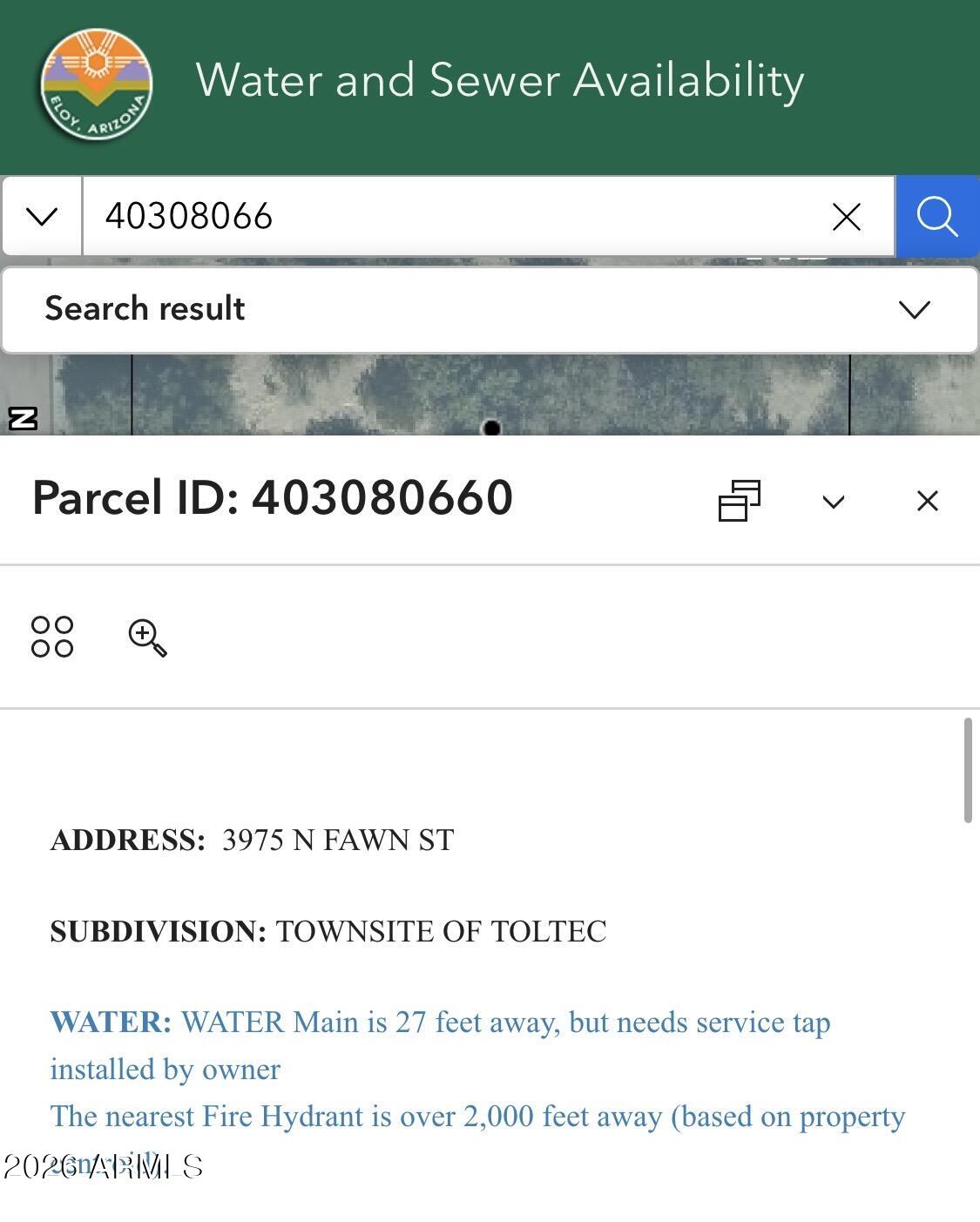Run the search with the magnifier button
The image size is (980, 1222).
937,216
